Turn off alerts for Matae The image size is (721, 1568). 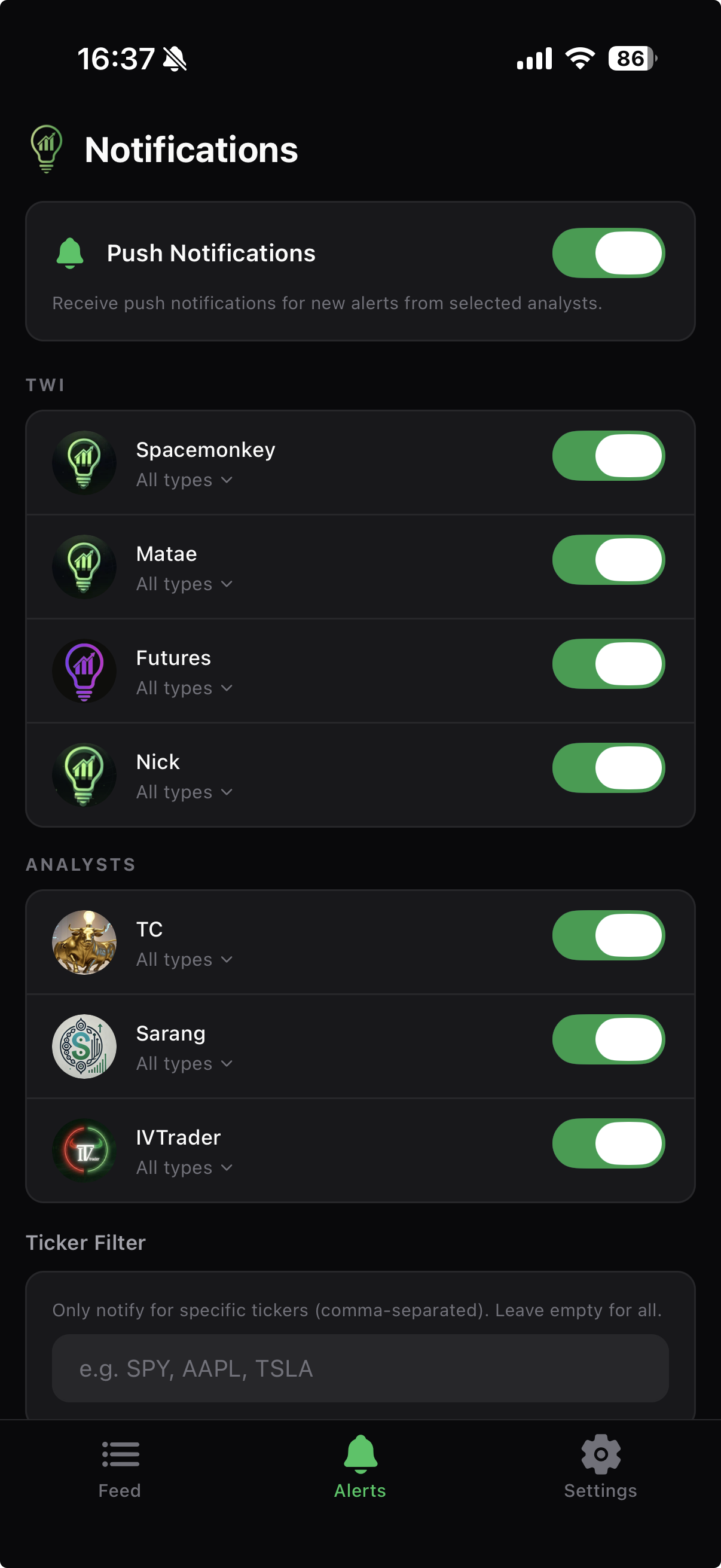pyautogui.click(x=608, y=559)
